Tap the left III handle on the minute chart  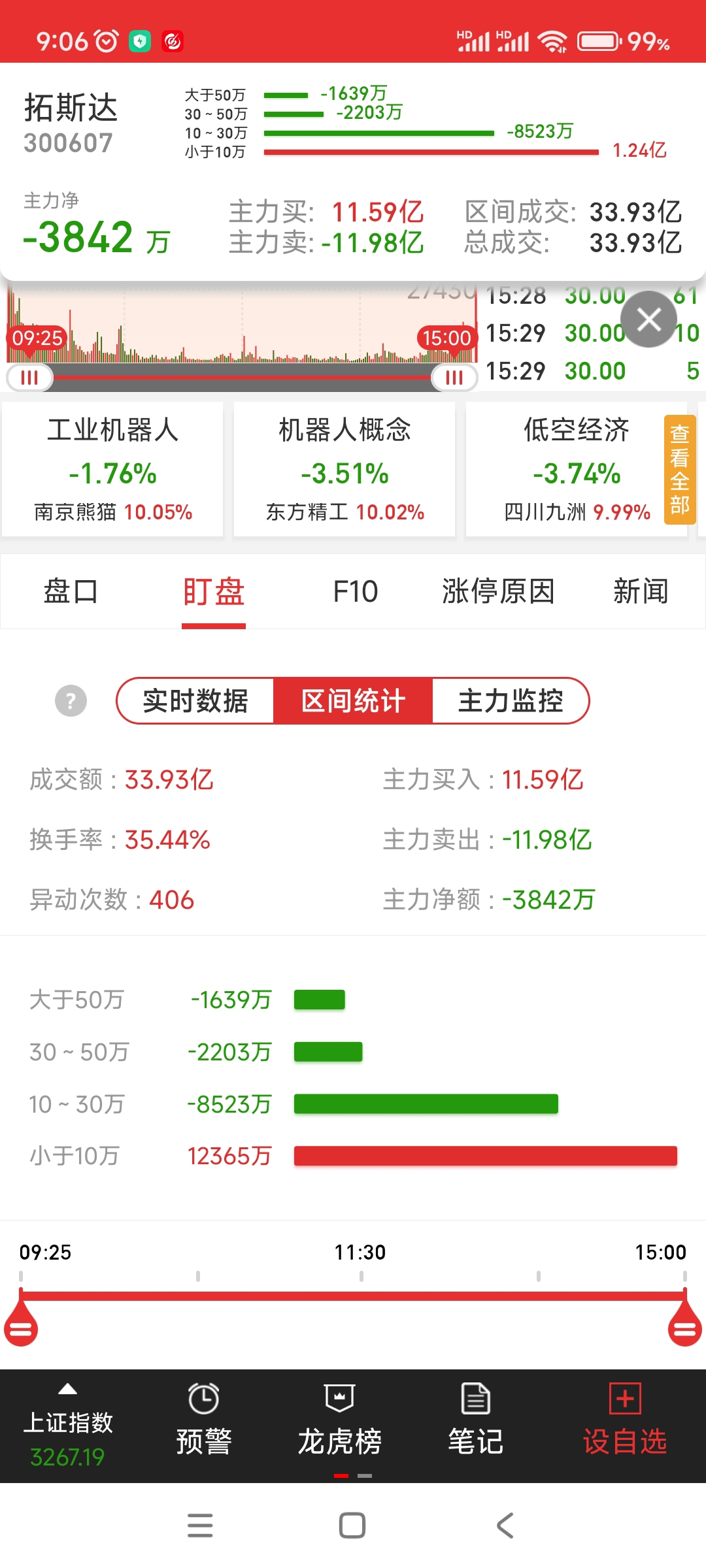(x=27, y=378)
